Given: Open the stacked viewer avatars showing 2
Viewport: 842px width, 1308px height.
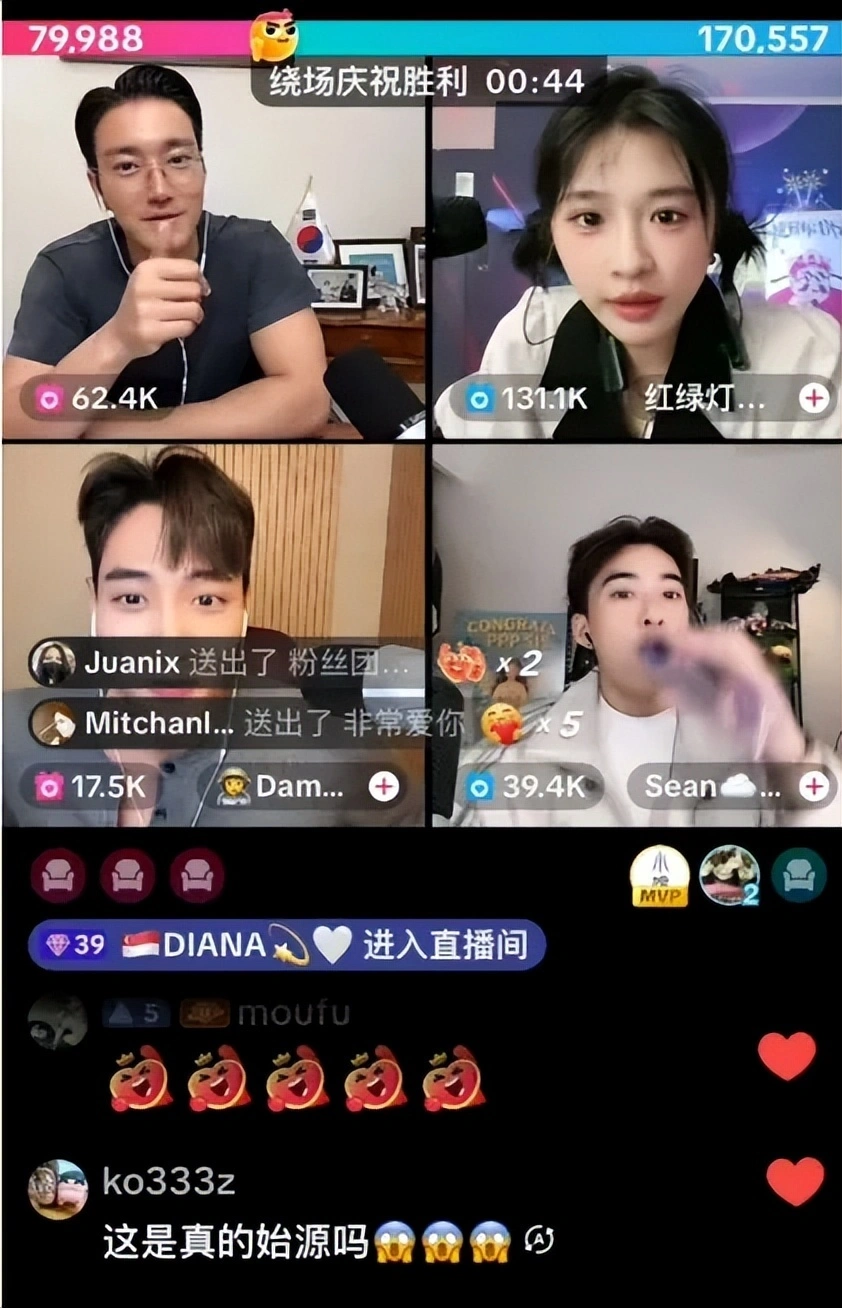Looking at the screenshot, I should point(730,874).
